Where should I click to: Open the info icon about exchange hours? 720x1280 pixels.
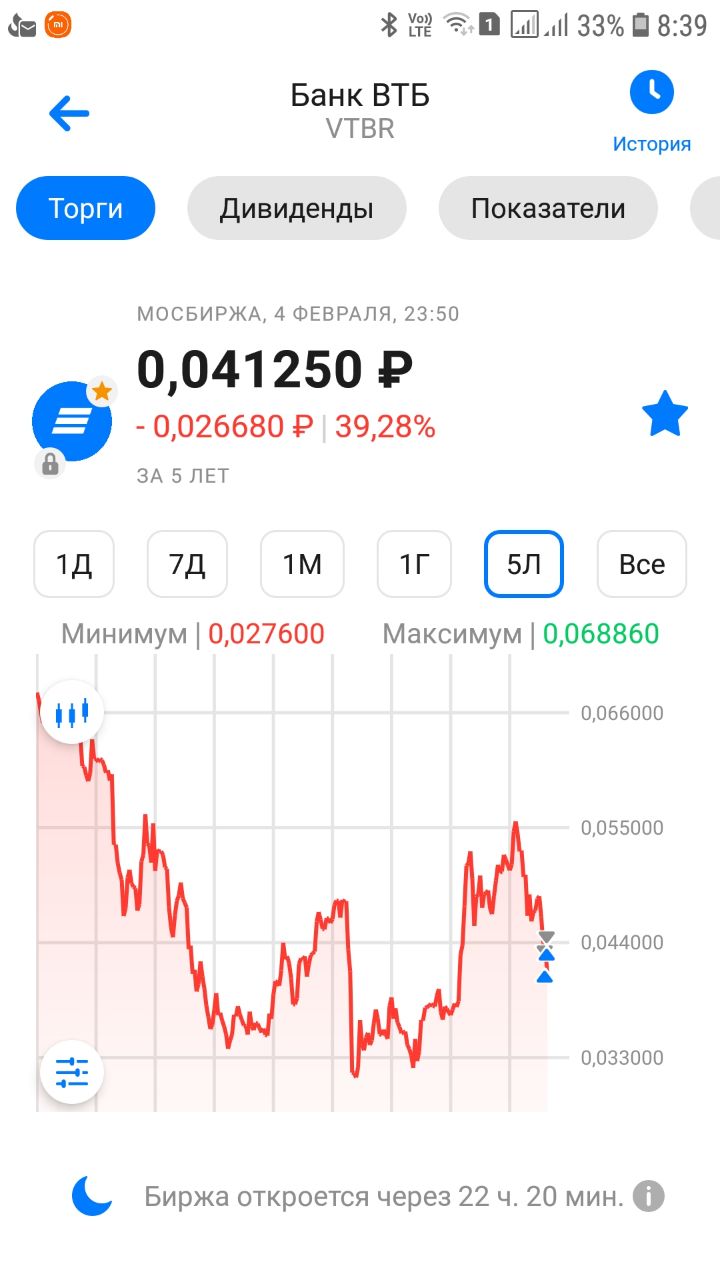(649, 1195)
